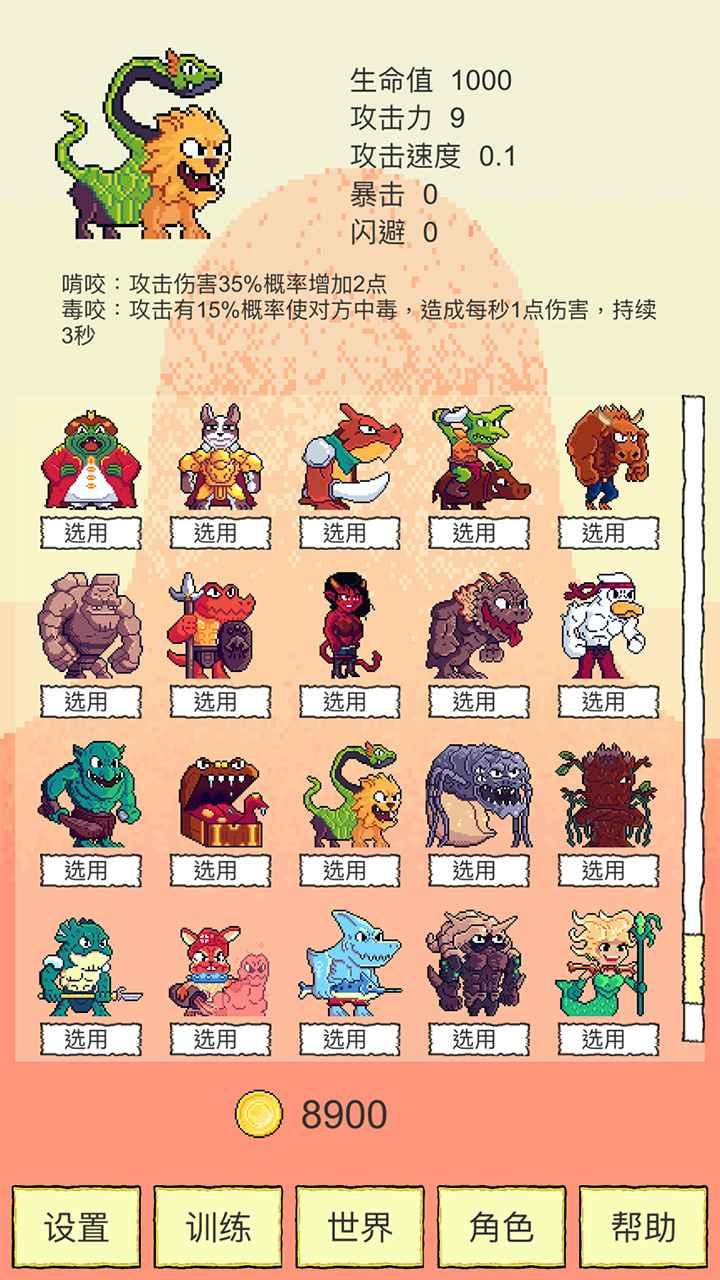720x1280 pixels.
Task: Open the 设置 settings tab
Action: coord(77,1227)
